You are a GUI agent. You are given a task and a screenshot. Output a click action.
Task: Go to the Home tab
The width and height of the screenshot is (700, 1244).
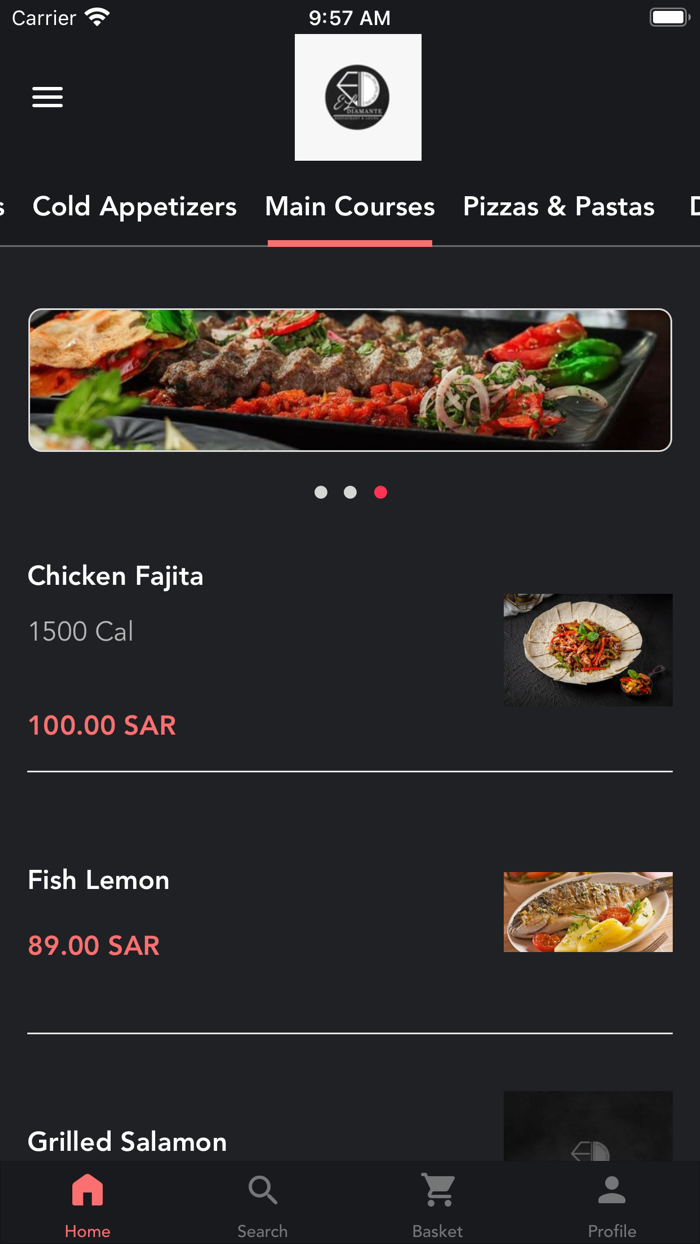(88, 1204)
